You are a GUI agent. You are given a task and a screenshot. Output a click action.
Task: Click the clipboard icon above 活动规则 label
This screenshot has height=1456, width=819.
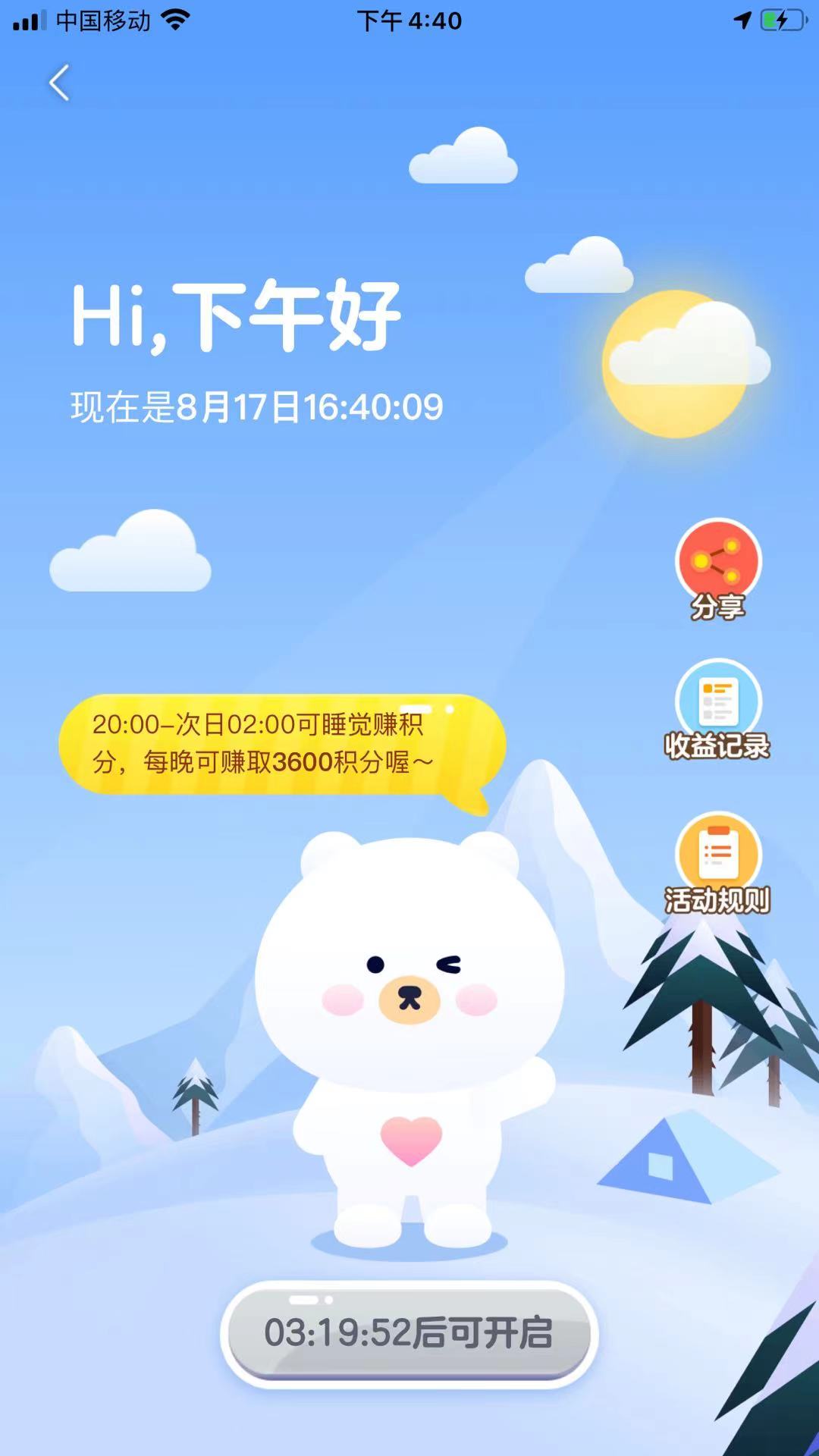(717, 849)
